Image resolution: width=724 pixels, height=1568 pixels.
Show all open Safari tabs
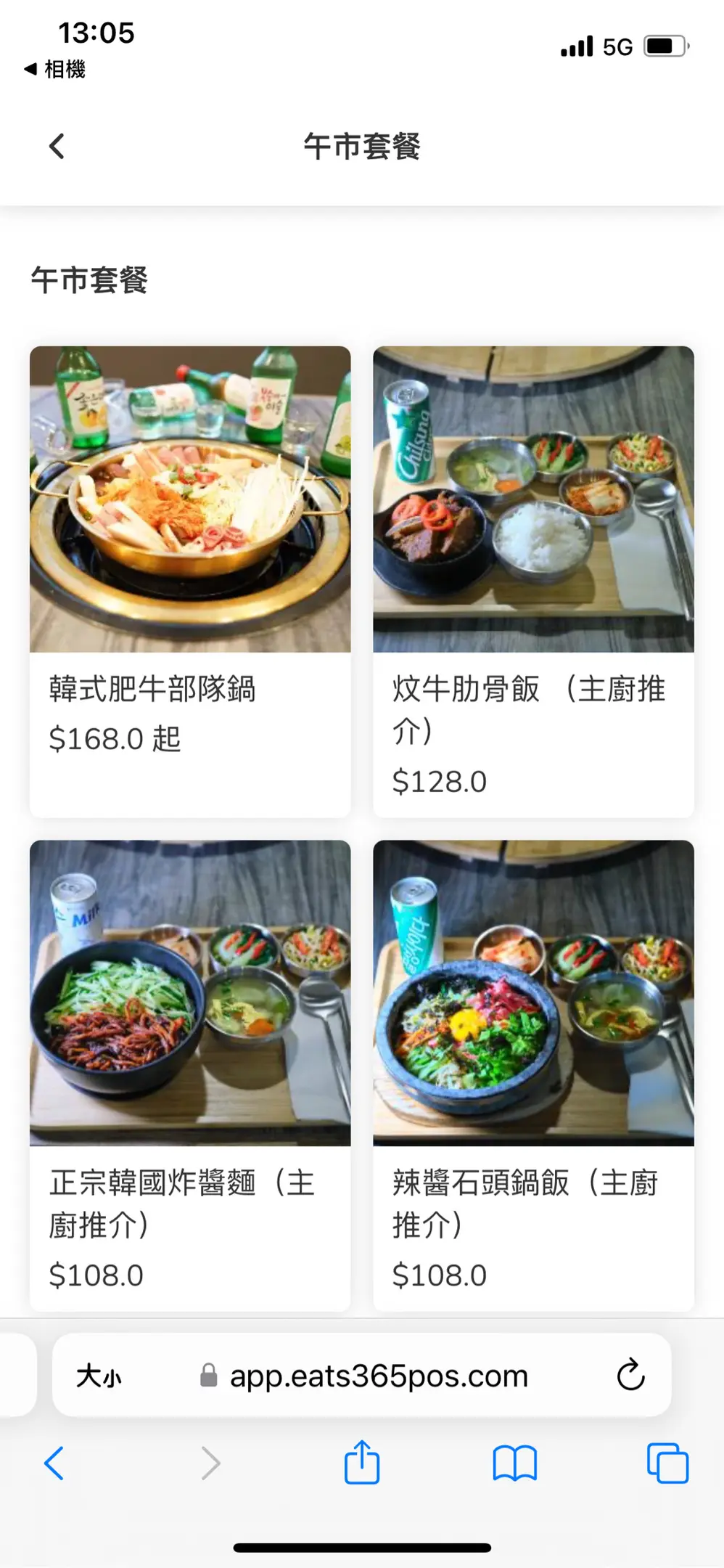pos(667,1463)
